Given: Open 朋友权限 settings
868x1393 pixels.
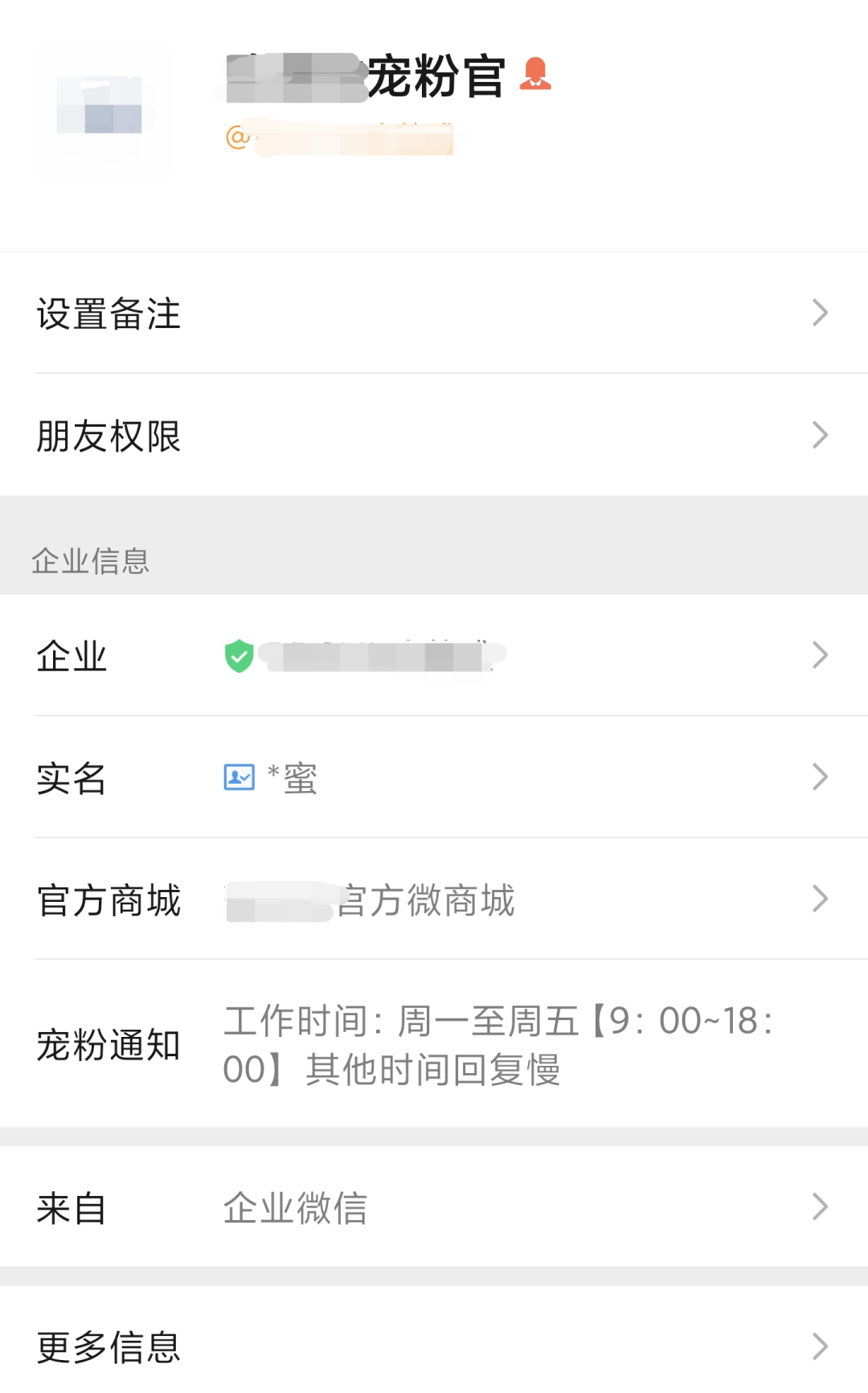Looking at the screenshot, I should pos(434,436).
